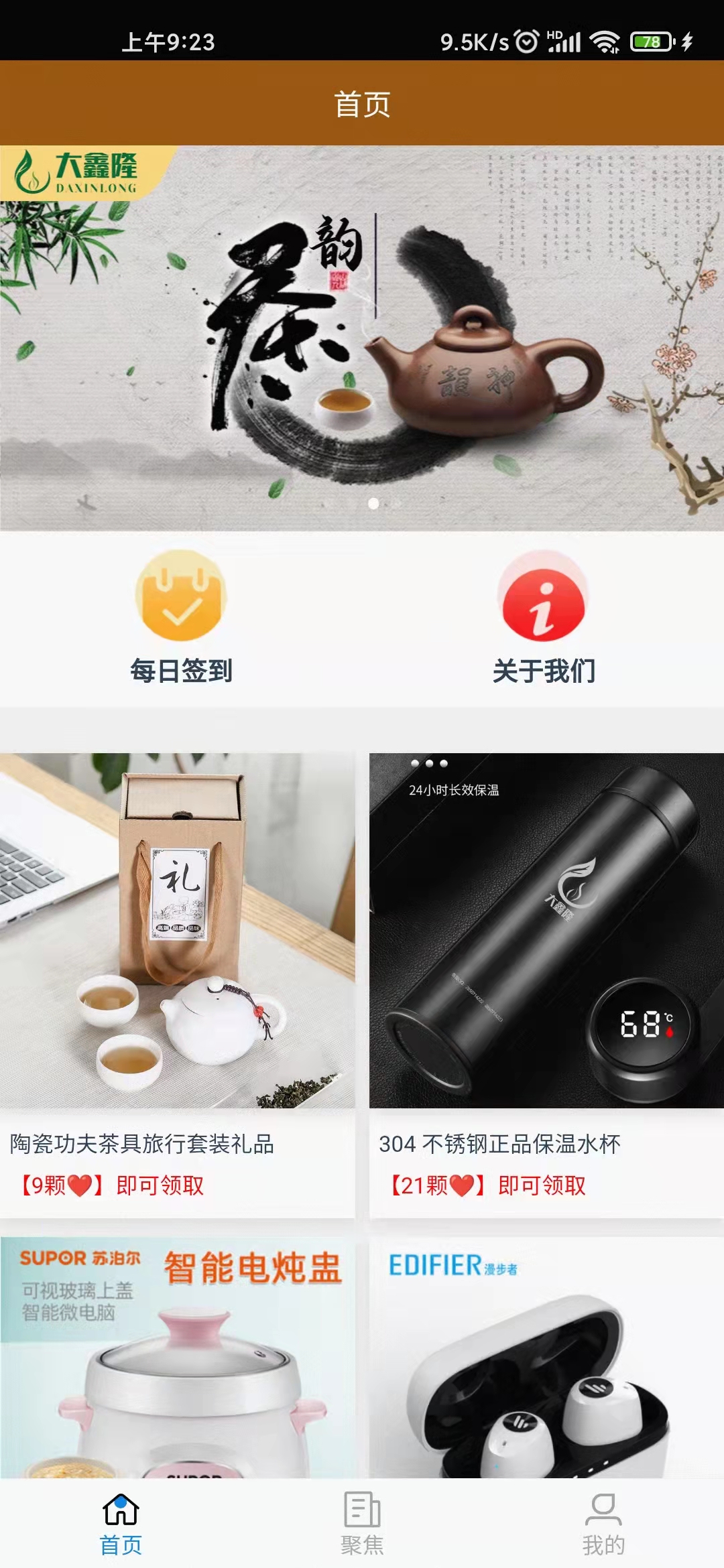Viewport: 724px width, 1568px height.
Task: Open the 每日签到 daily check-in
Action: (x=181, y=616)
